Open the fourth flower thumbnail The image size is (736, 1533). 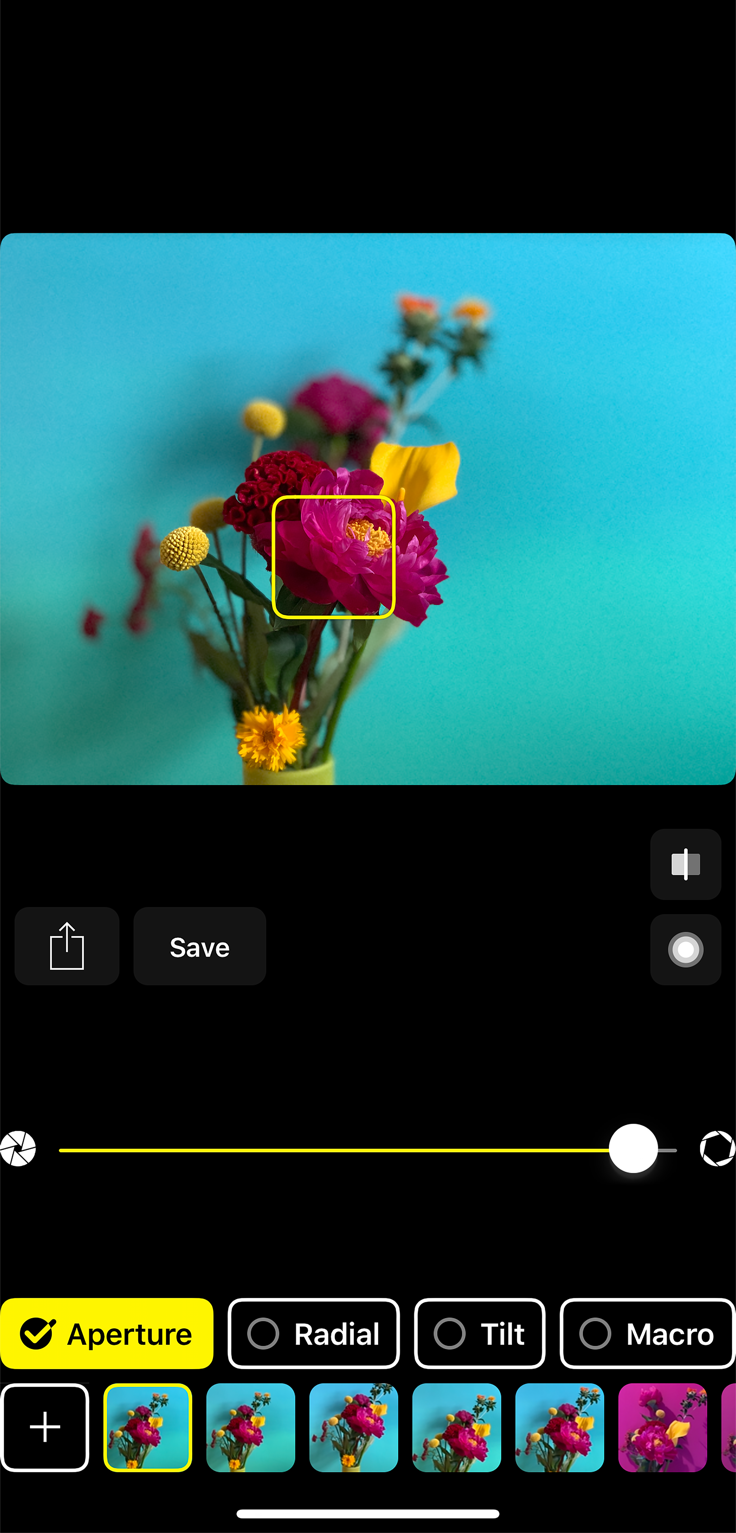click(457, 1427)
